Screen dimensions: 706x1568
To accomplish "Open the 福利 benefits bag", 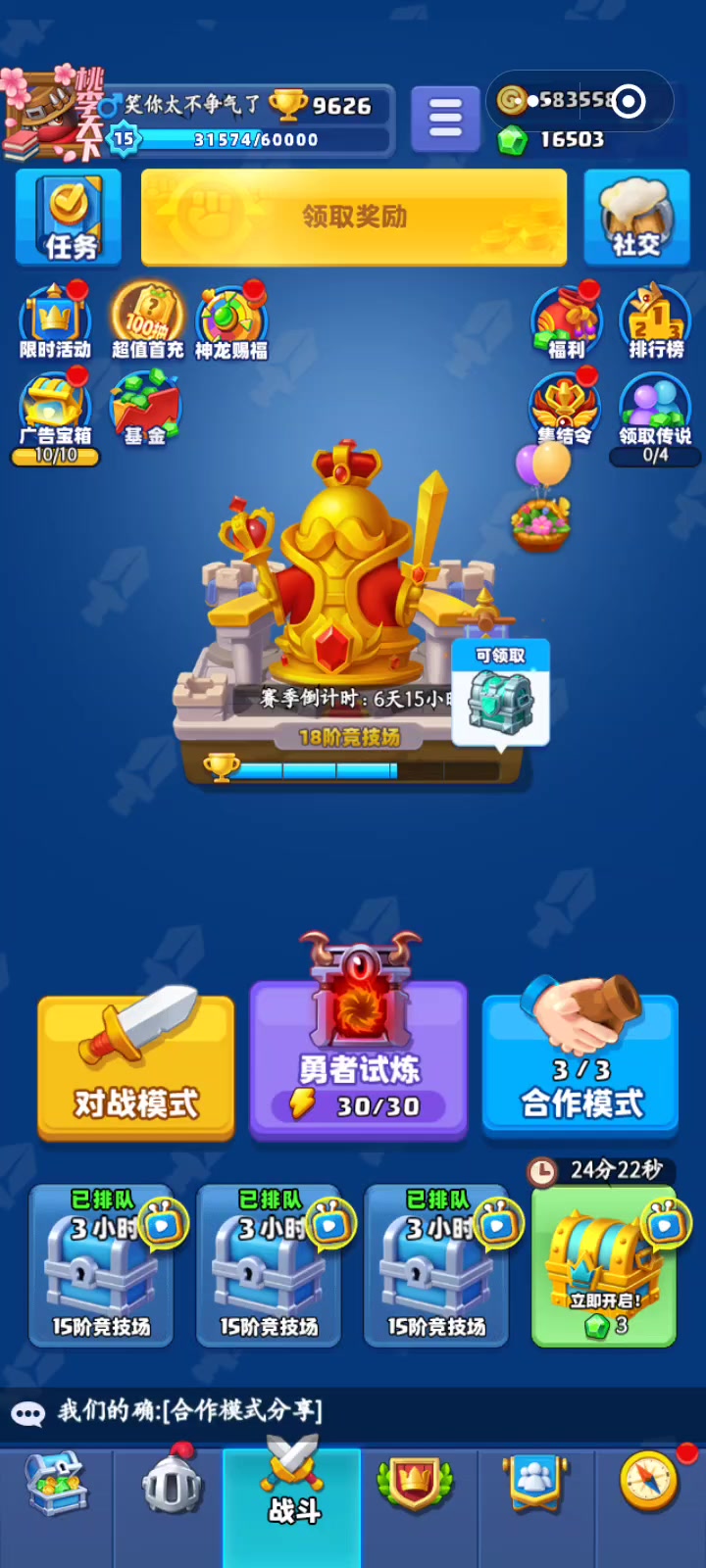I will click(x=566, y=321).
